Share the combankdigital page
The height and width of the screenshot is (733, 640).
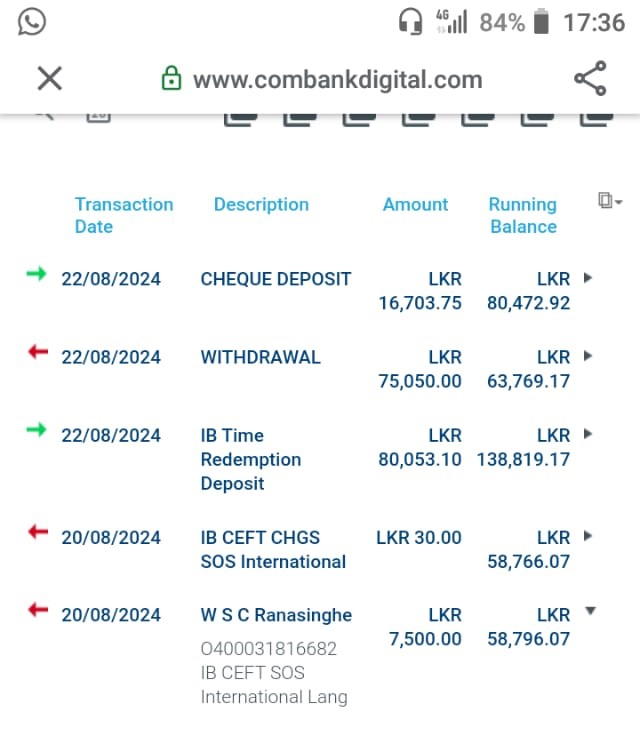click(x=590, y=78)
